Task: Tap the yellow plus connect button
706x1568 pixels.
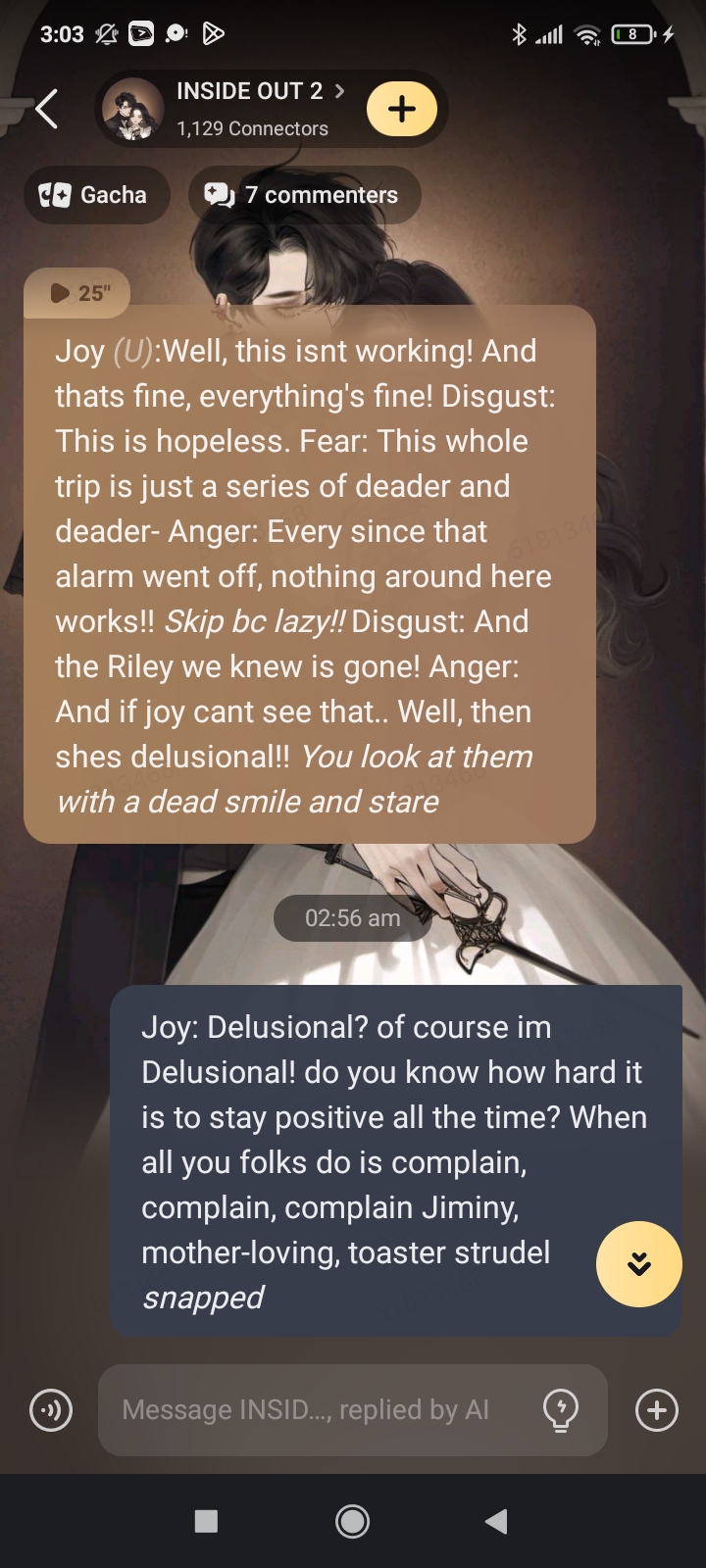Action: point(401,109)
